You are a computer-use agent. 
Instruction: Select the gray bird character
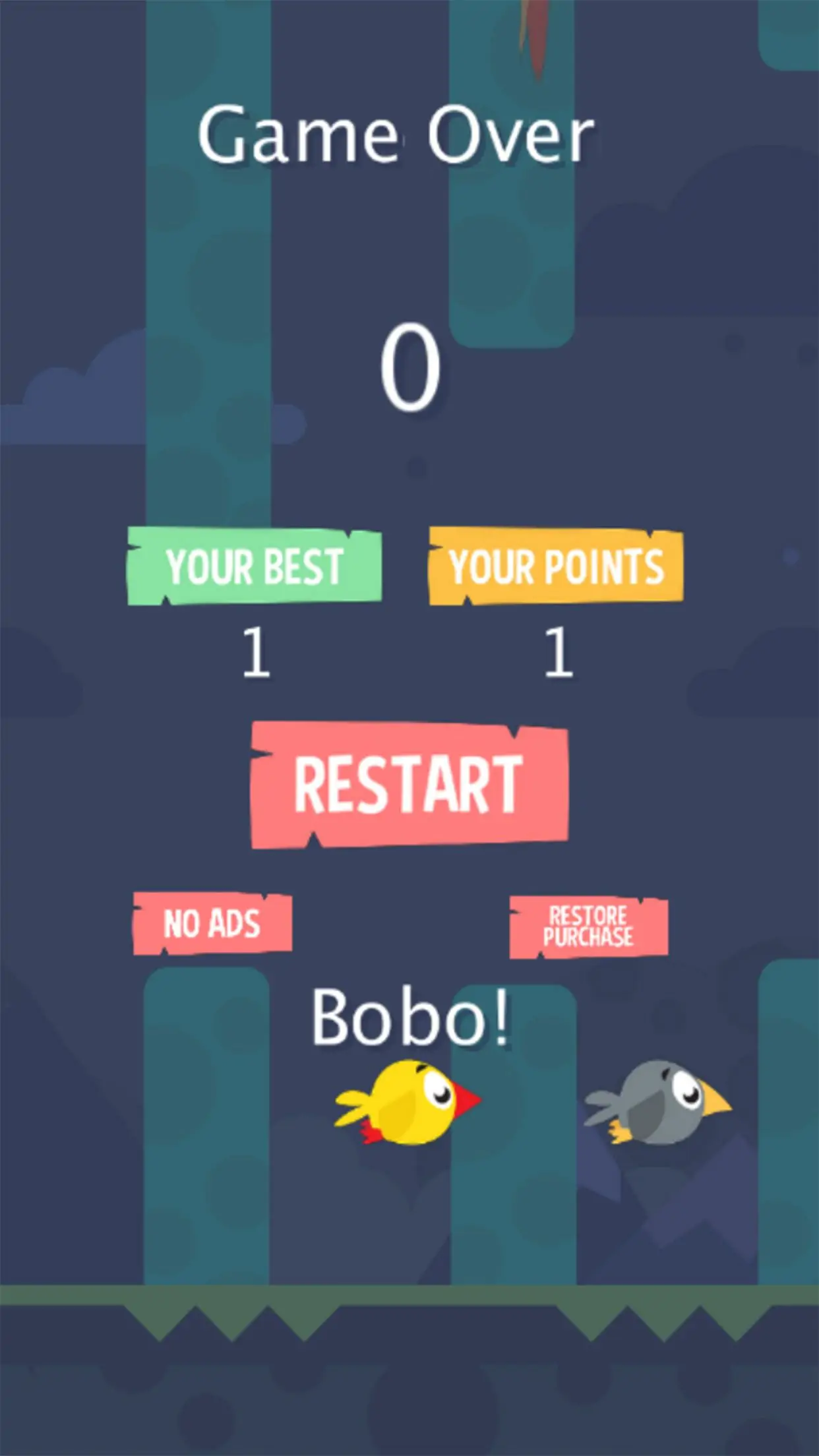coord(659,1103)
